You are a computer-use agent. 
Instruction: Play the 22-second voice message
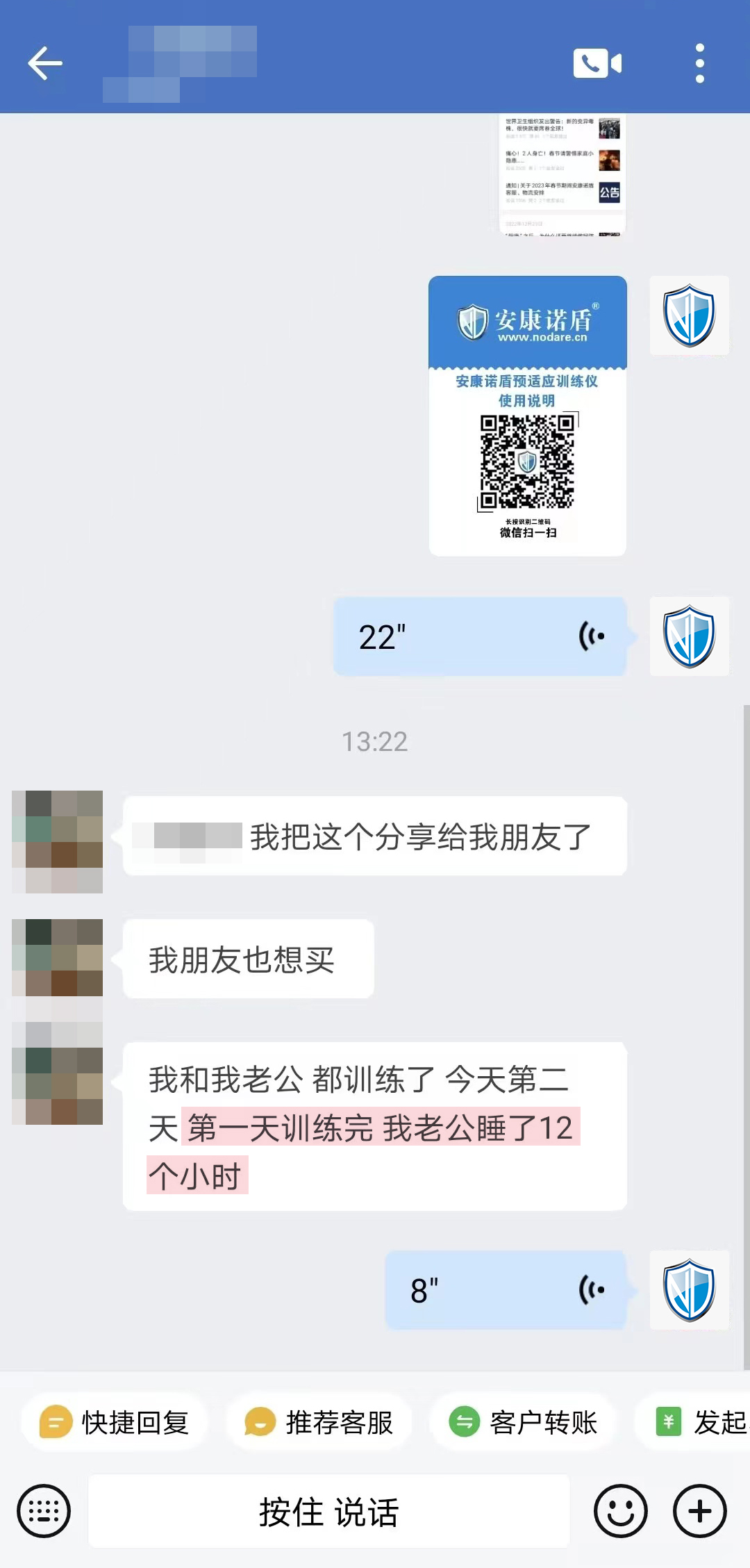pos(480,636)
